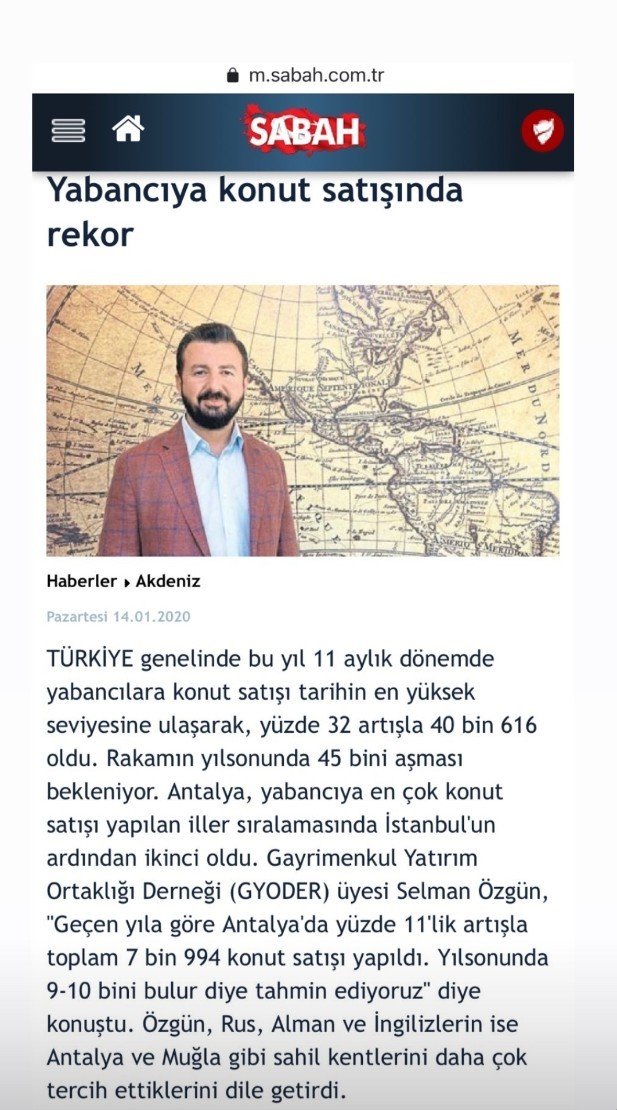Go to the Sabah home page icon

tap(128, 128)
